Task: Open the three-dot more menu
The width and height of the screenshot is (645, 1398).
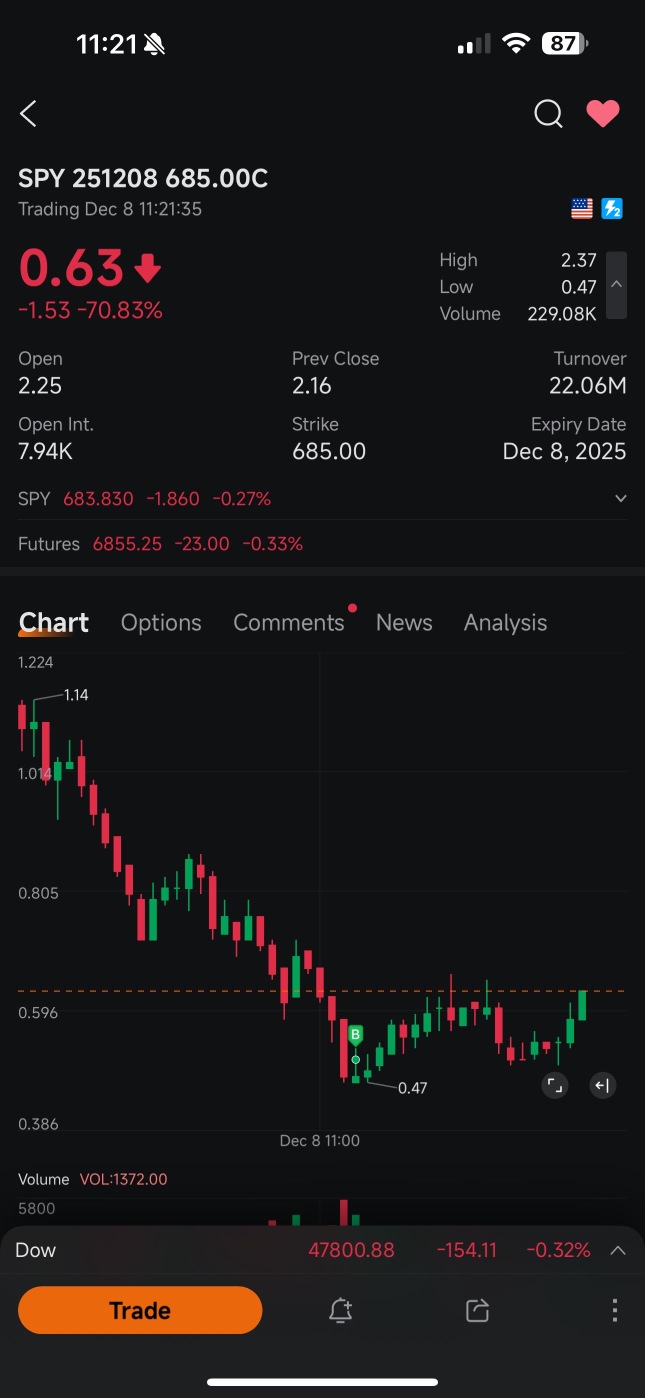Action: click(x=615, y=1310)
